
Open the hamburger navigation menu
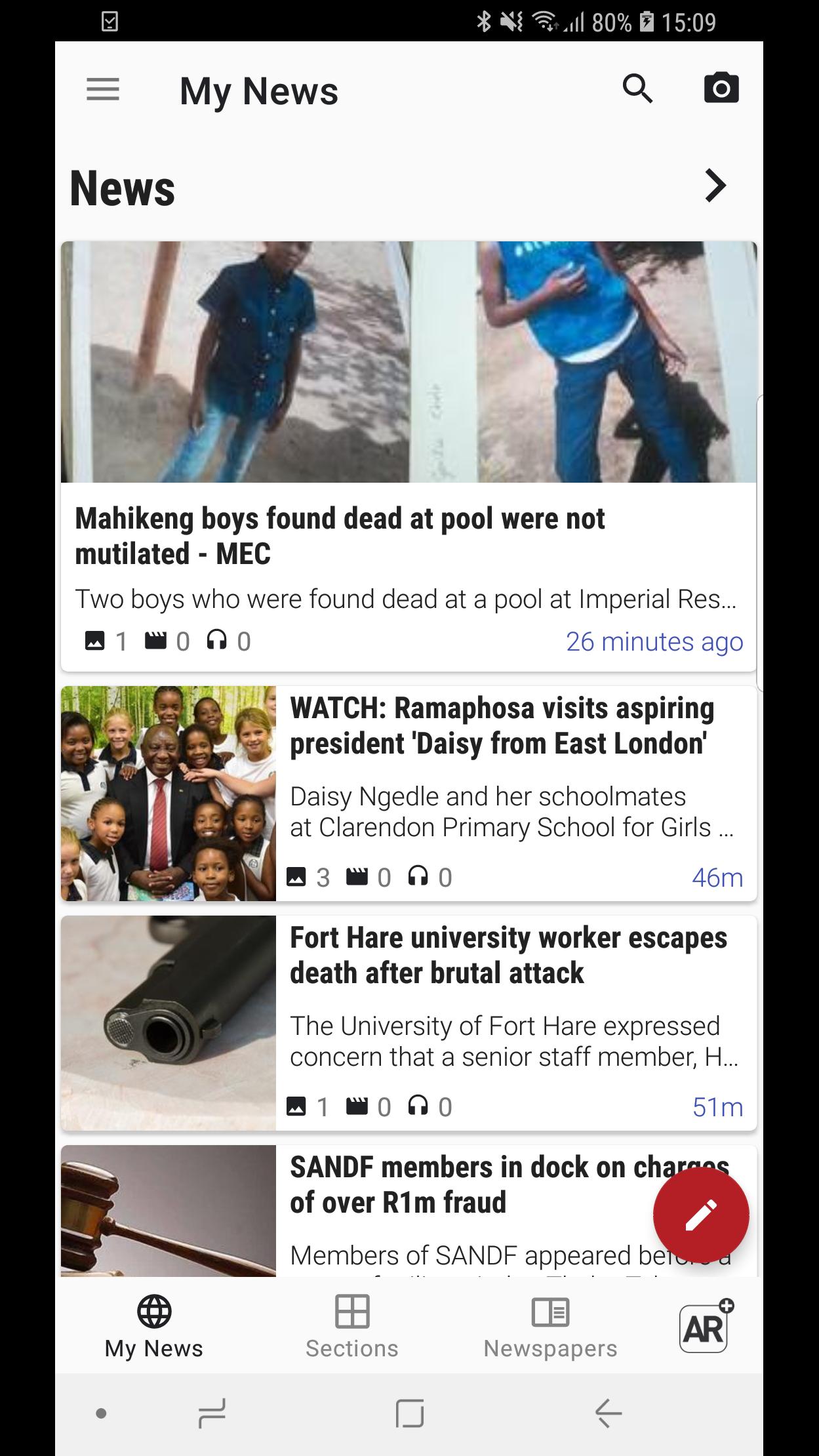point(103,89)
